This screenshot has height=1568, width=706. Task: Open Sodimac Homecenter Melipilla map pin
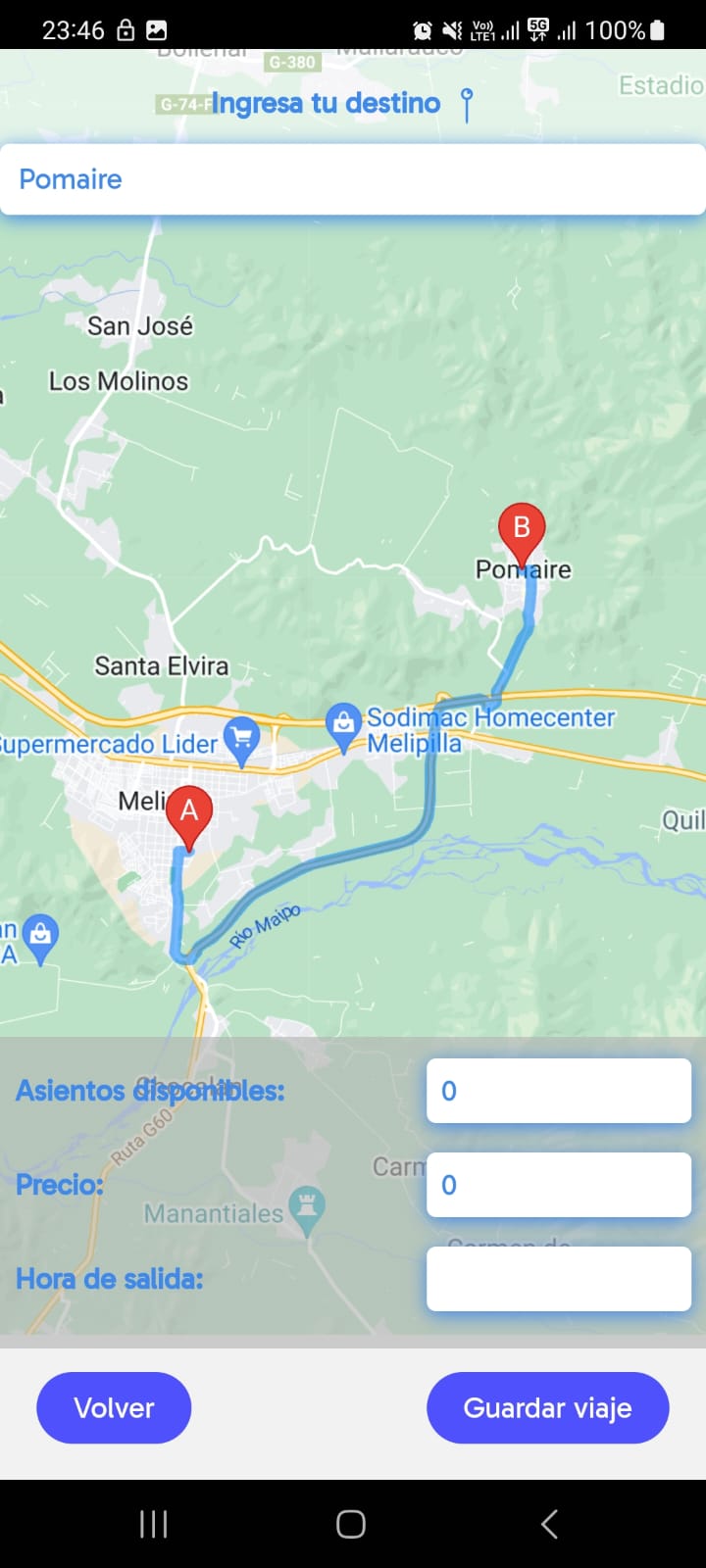pyautogui.click(x=343, y=725)
